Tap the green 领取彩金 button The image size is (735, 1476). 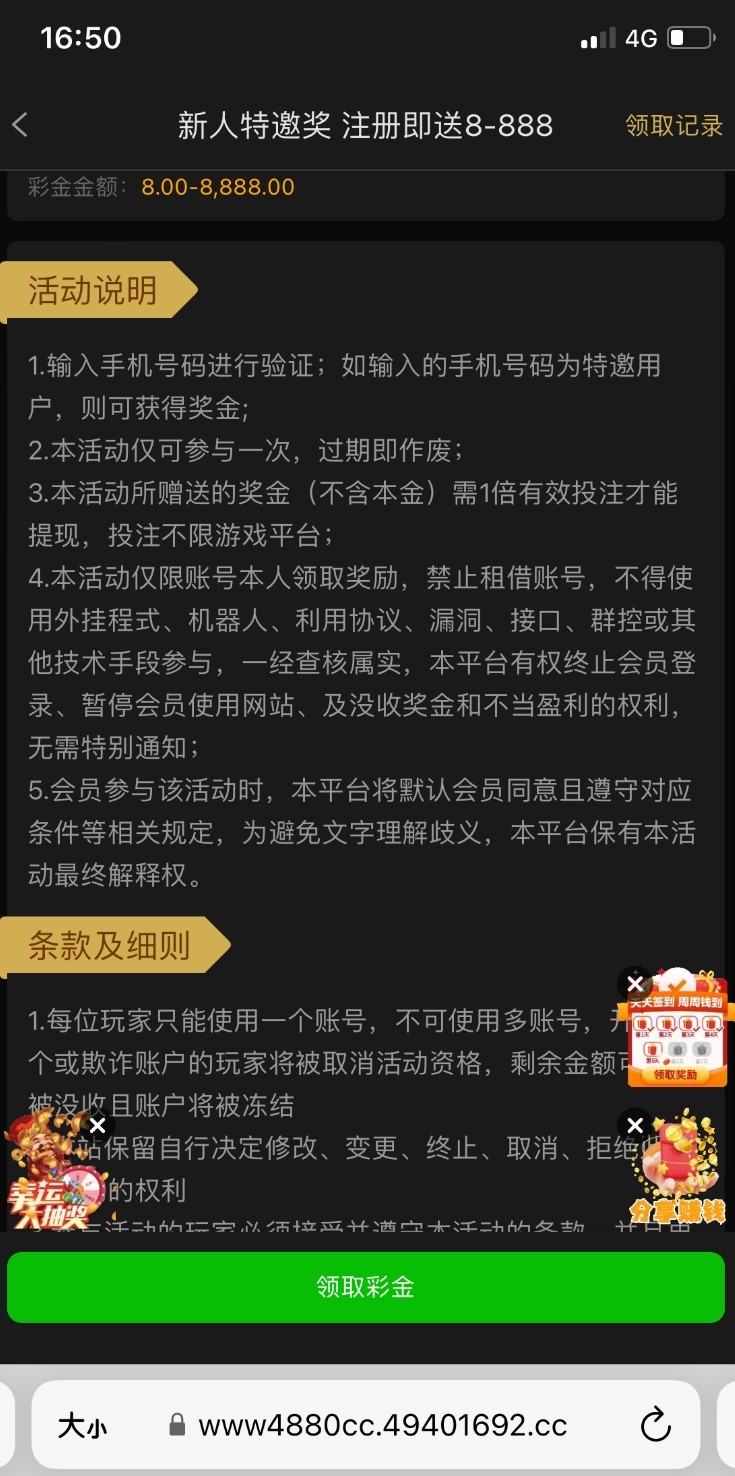point(366,1287)
